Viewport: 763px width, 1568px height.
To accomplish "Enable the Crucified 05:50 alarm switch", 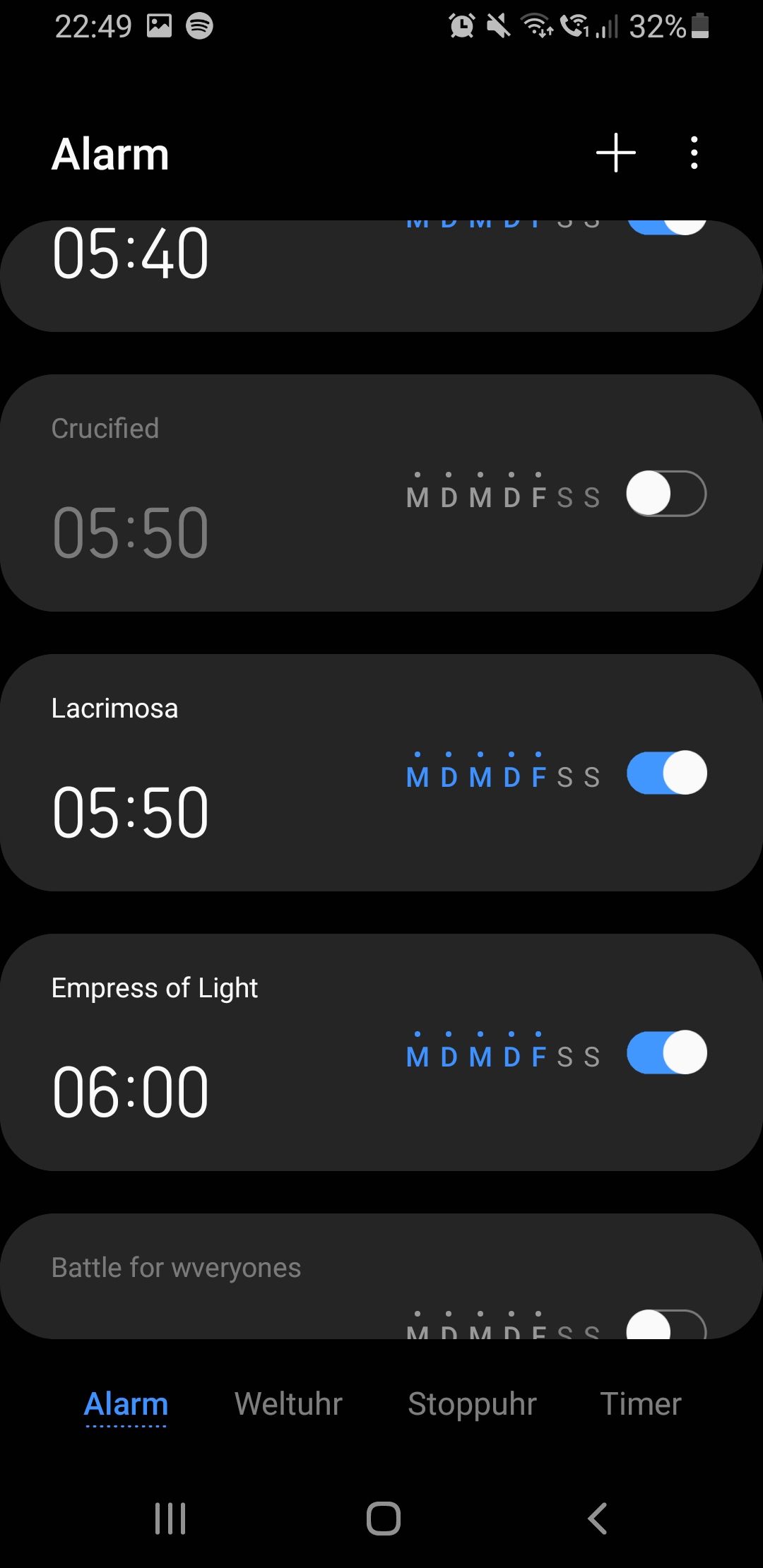I will coord(666,494).
